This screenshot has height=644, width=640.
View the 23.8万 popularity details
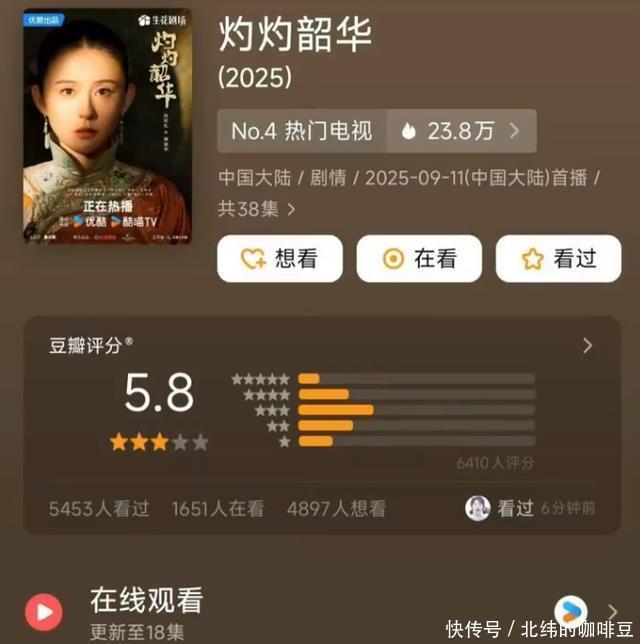461,131
